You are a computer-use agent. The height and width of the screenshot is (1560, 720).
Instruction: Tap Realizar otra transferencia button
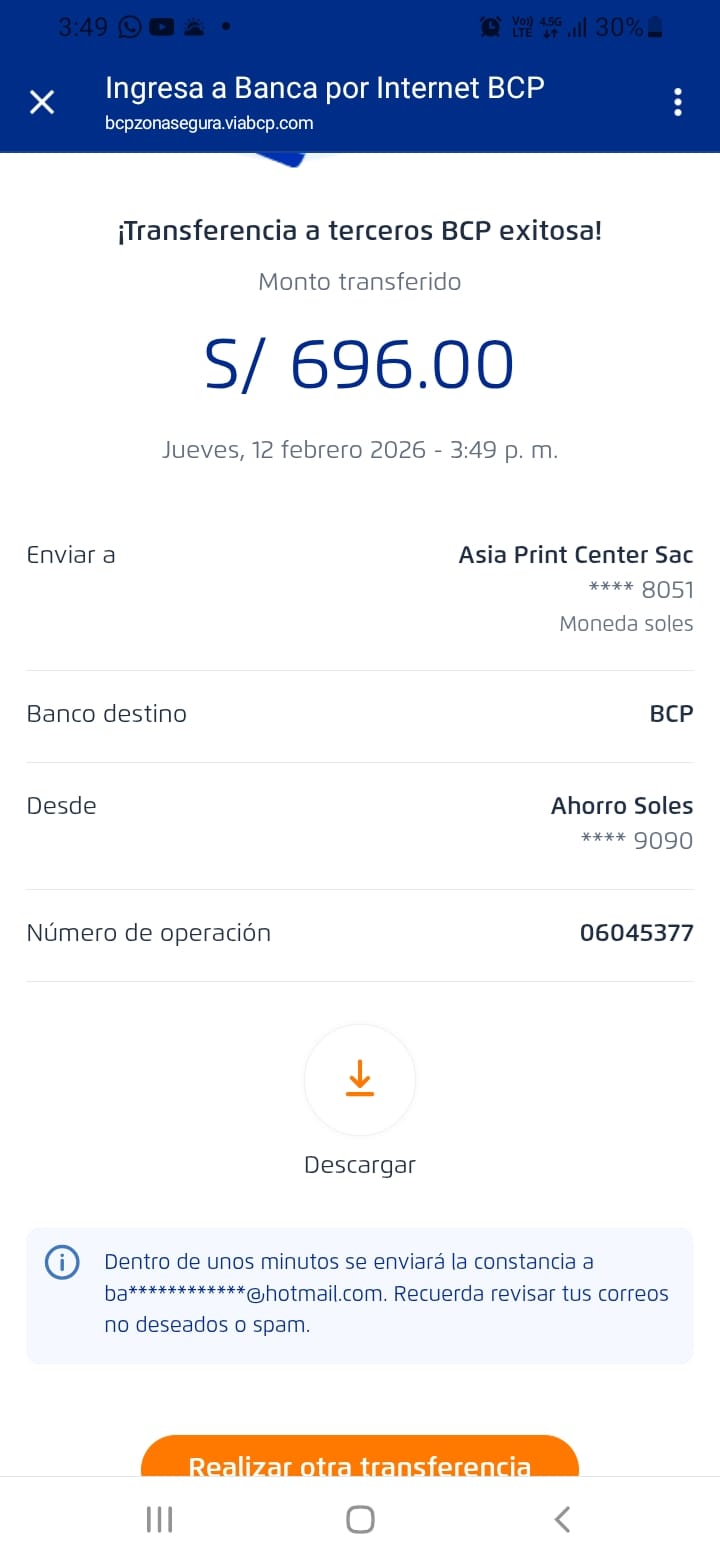[360, 1460]
